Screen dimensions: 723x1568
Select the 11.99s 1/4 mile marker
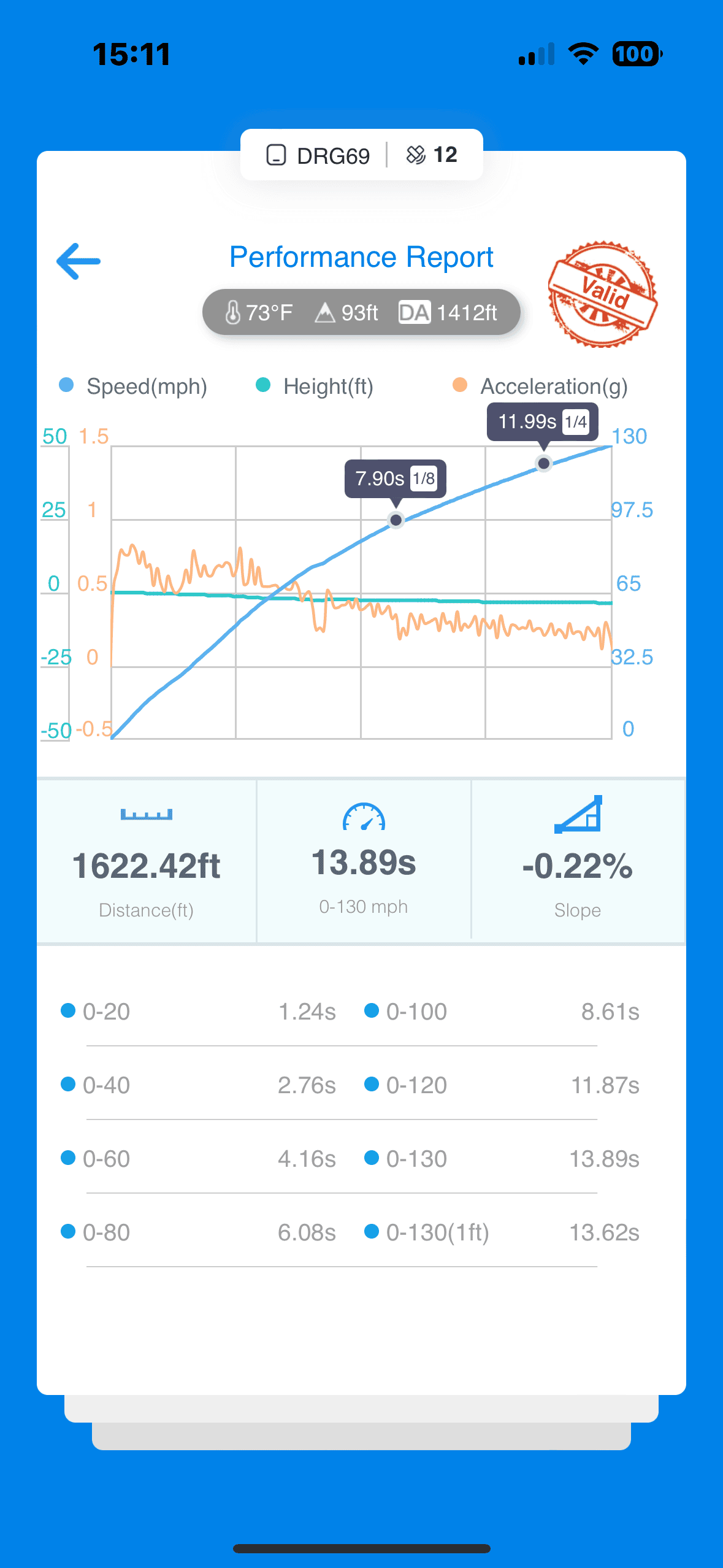point(543,421)
